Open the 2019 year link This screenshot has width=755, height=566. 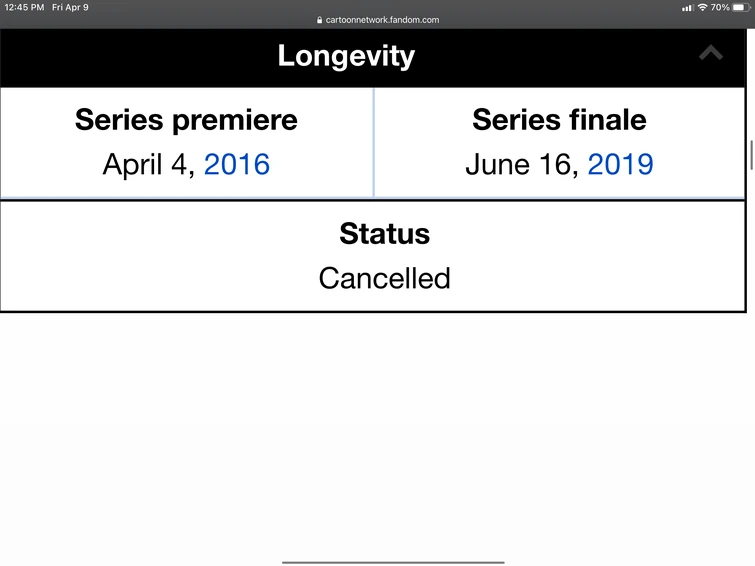click(x=620, y=164)
